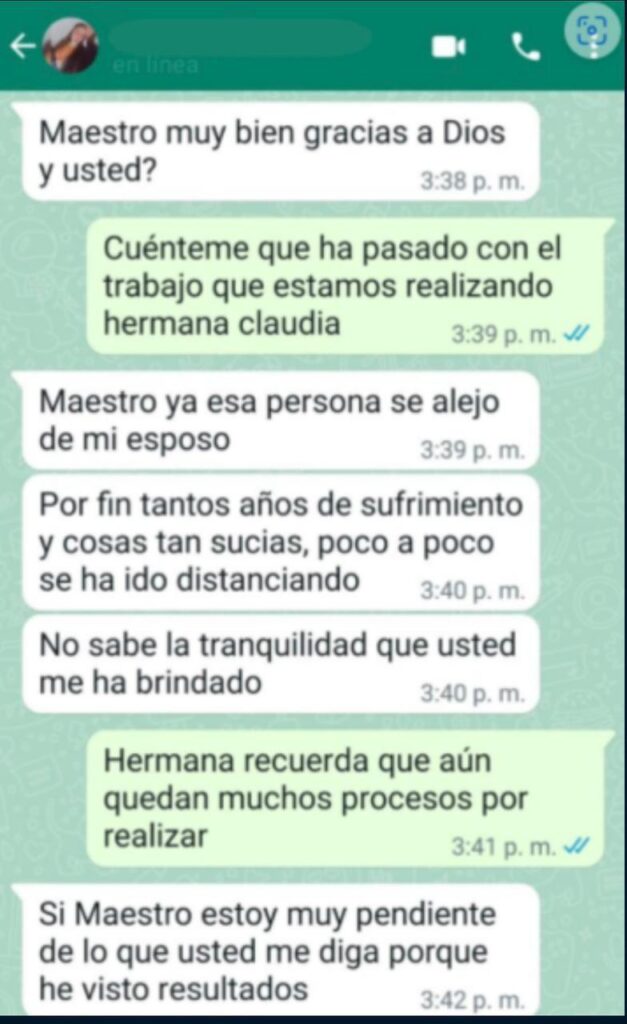Open the contact's profile picture
Viewport: 627px width, 1024px height.
(70, 46)
